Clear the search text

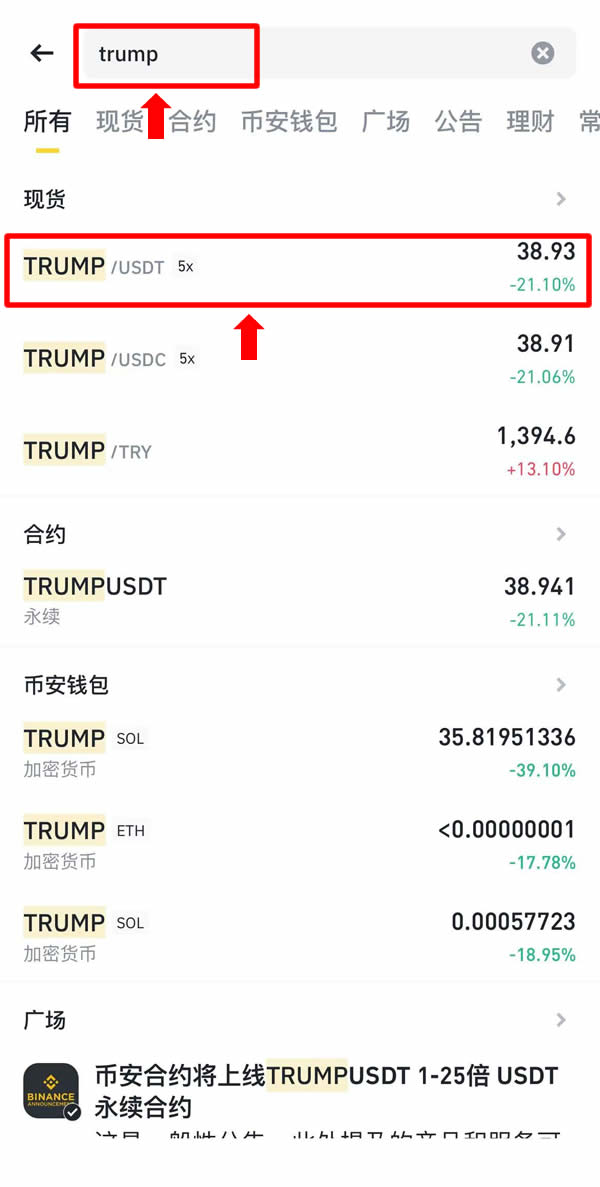coord(542,53)
